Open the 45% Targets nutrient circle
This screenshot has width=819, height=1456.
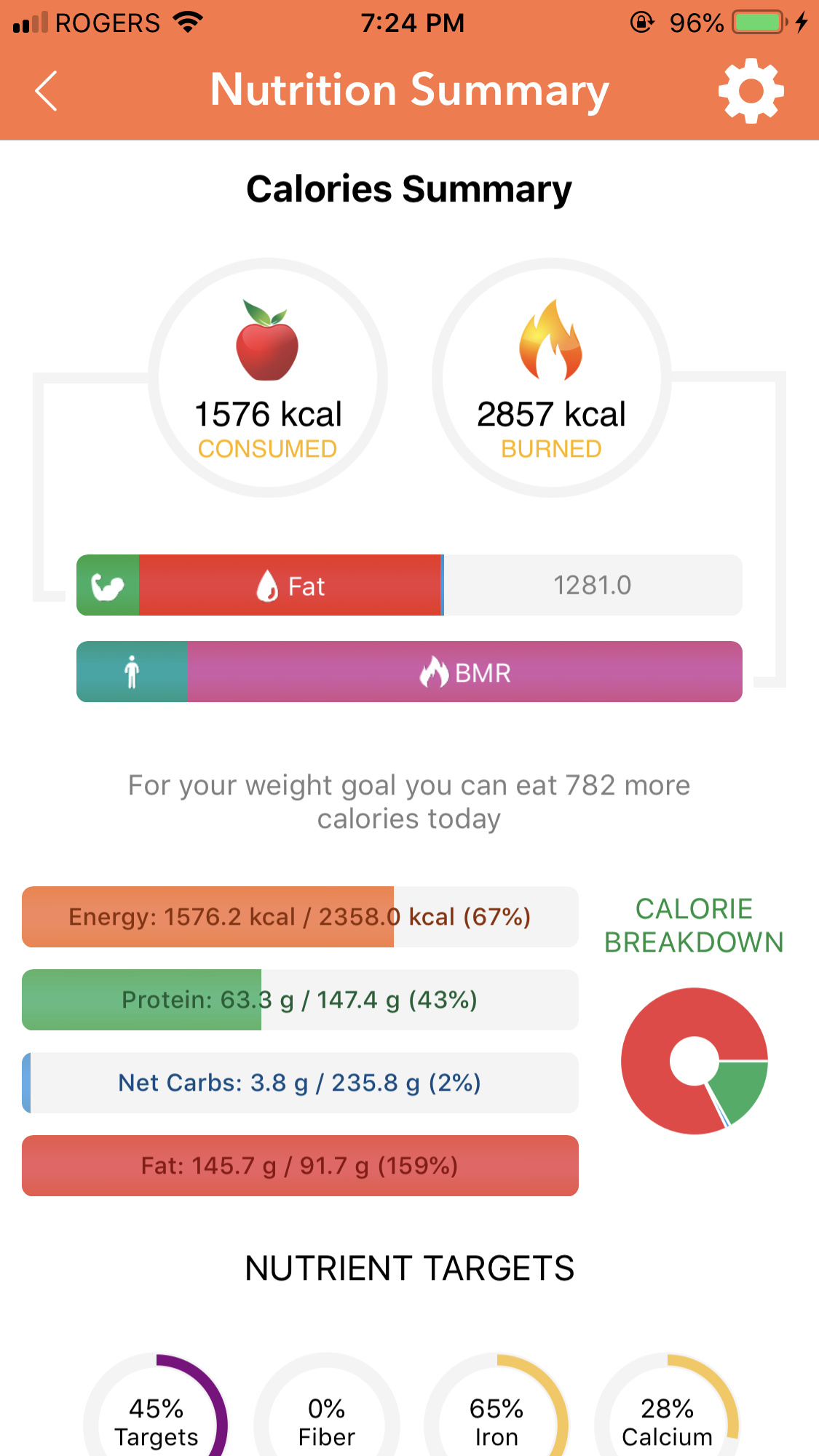[x=156, y=1408]
